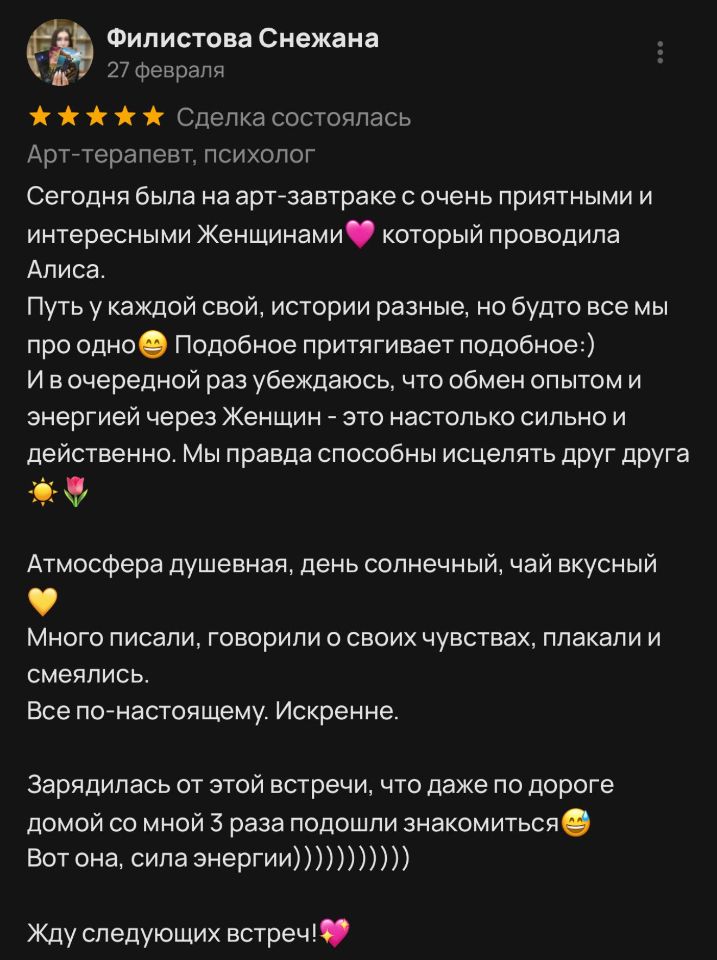Open Филистова Снежана's profile avatar

[x=60, y=53]
